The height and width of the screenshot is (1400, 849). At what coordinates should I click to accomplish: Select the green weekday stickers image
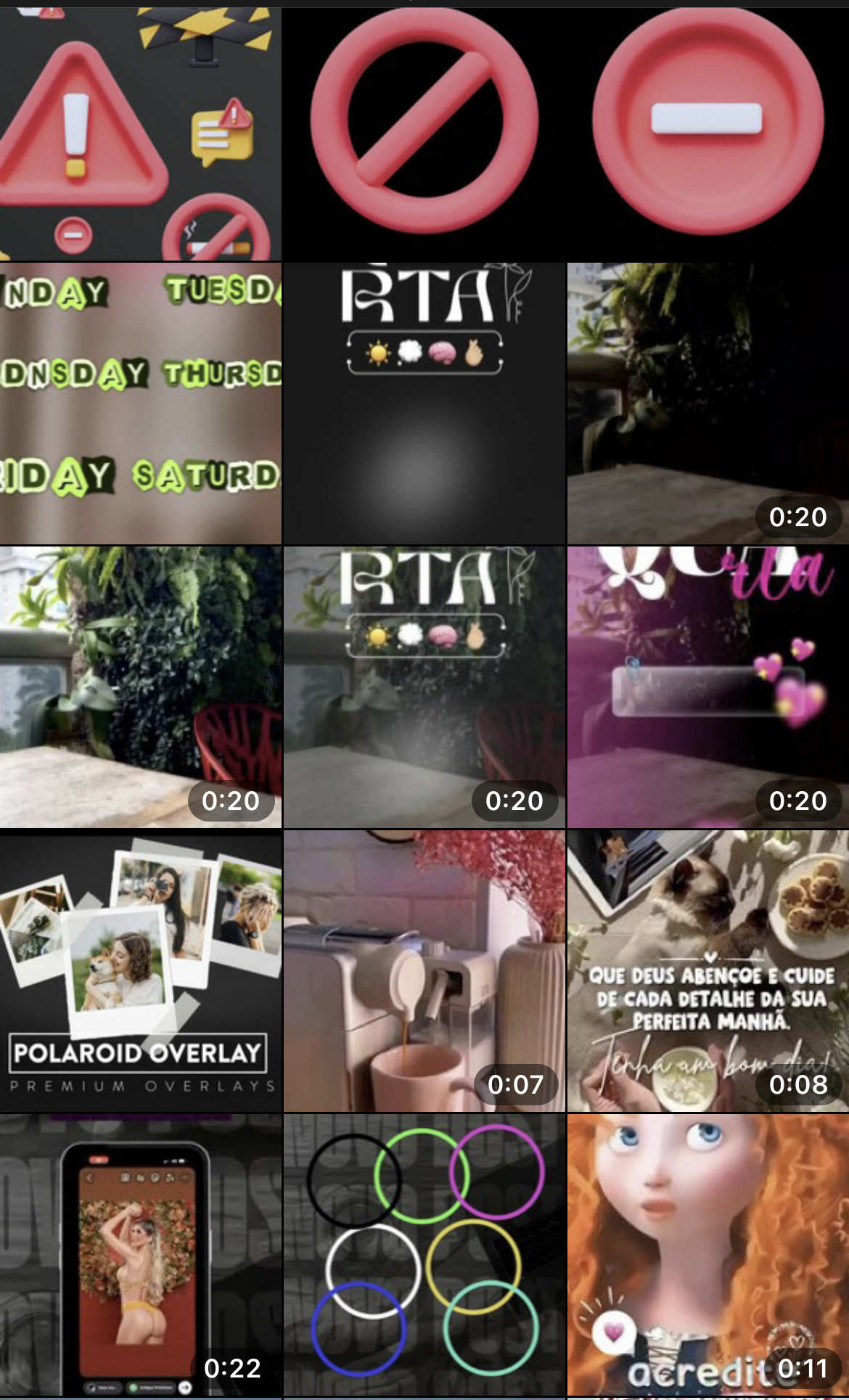(140, 403)
